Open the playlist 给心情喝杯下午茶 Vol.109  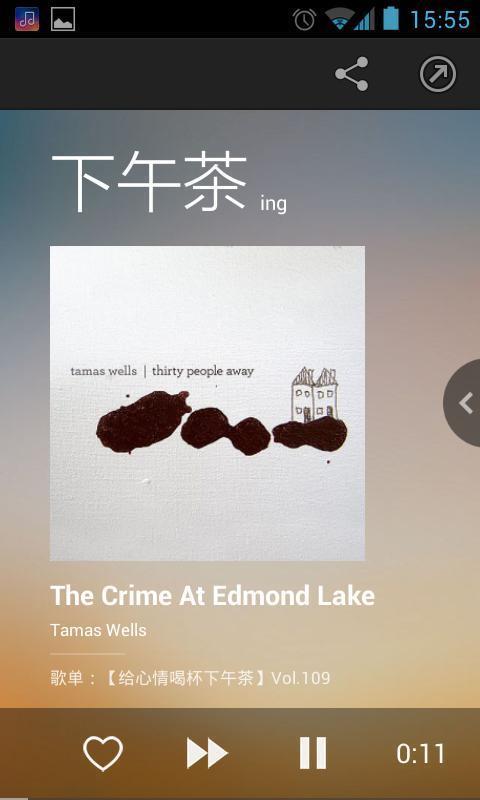(x=190, y=678)
